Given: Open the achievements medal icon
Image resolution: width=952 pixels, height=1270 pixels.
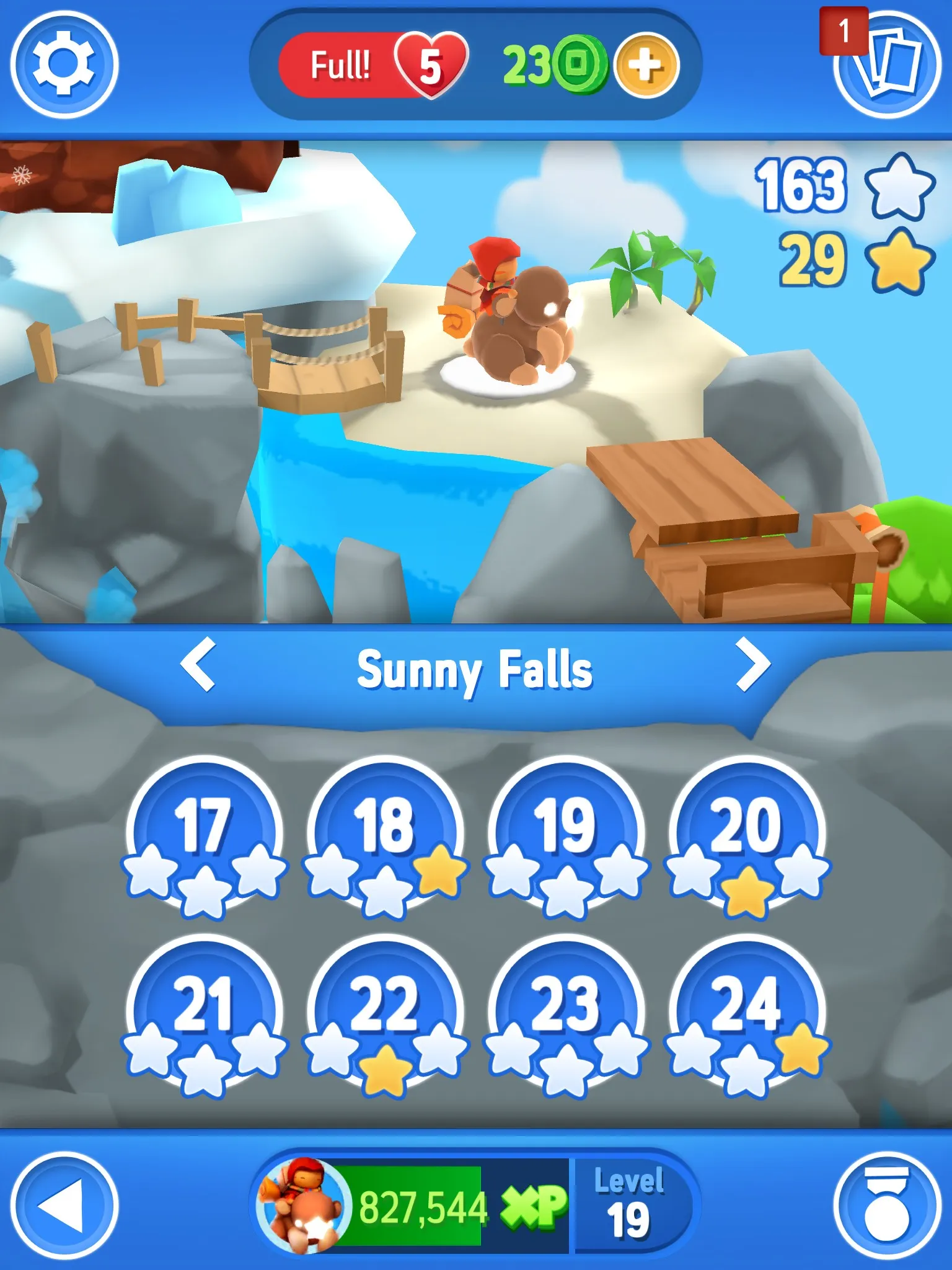Looking at the screenshot, I should tap(887, 1206).
